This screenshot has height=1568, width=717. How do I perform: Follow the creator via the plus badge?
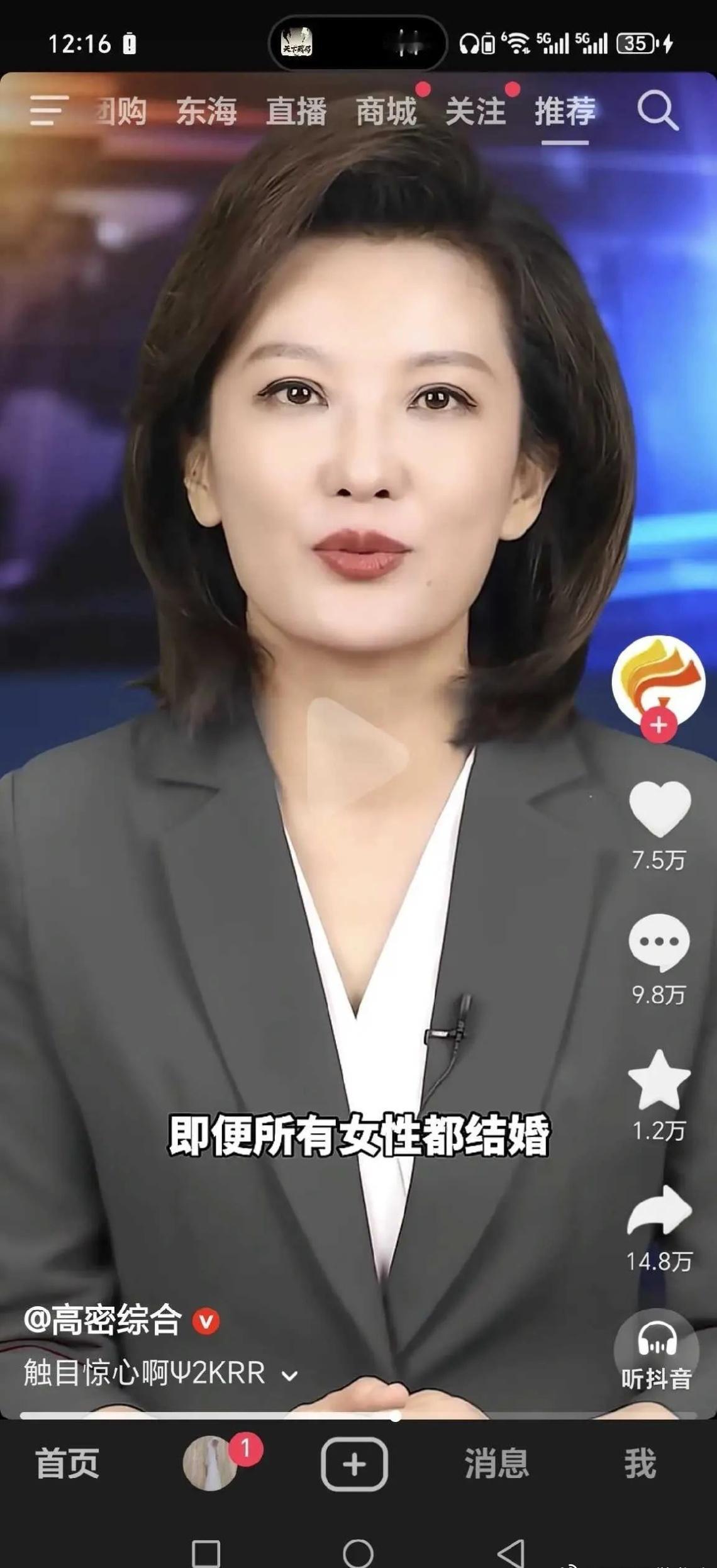[659, 725]
